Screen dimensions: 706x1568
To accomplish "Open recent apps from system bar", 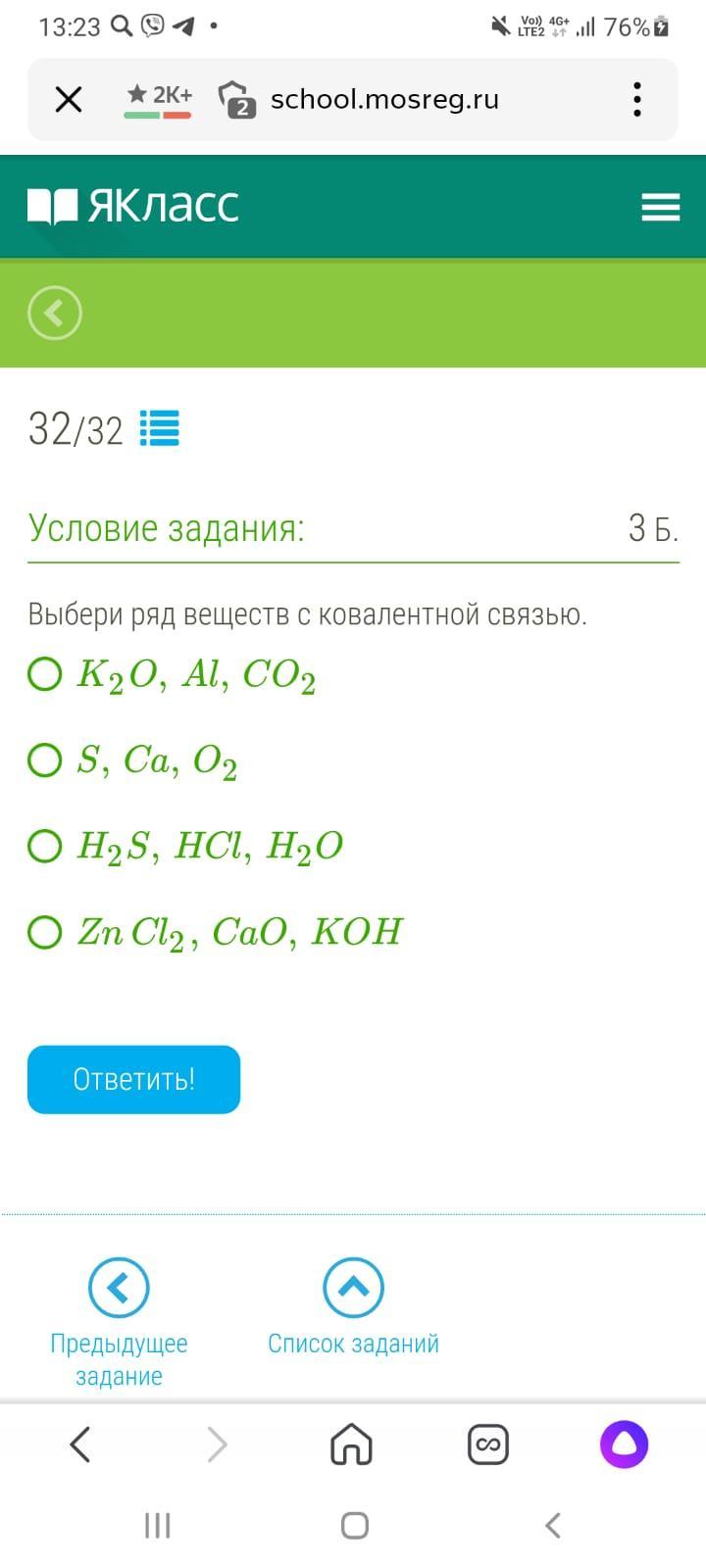I will [157, 1525].
